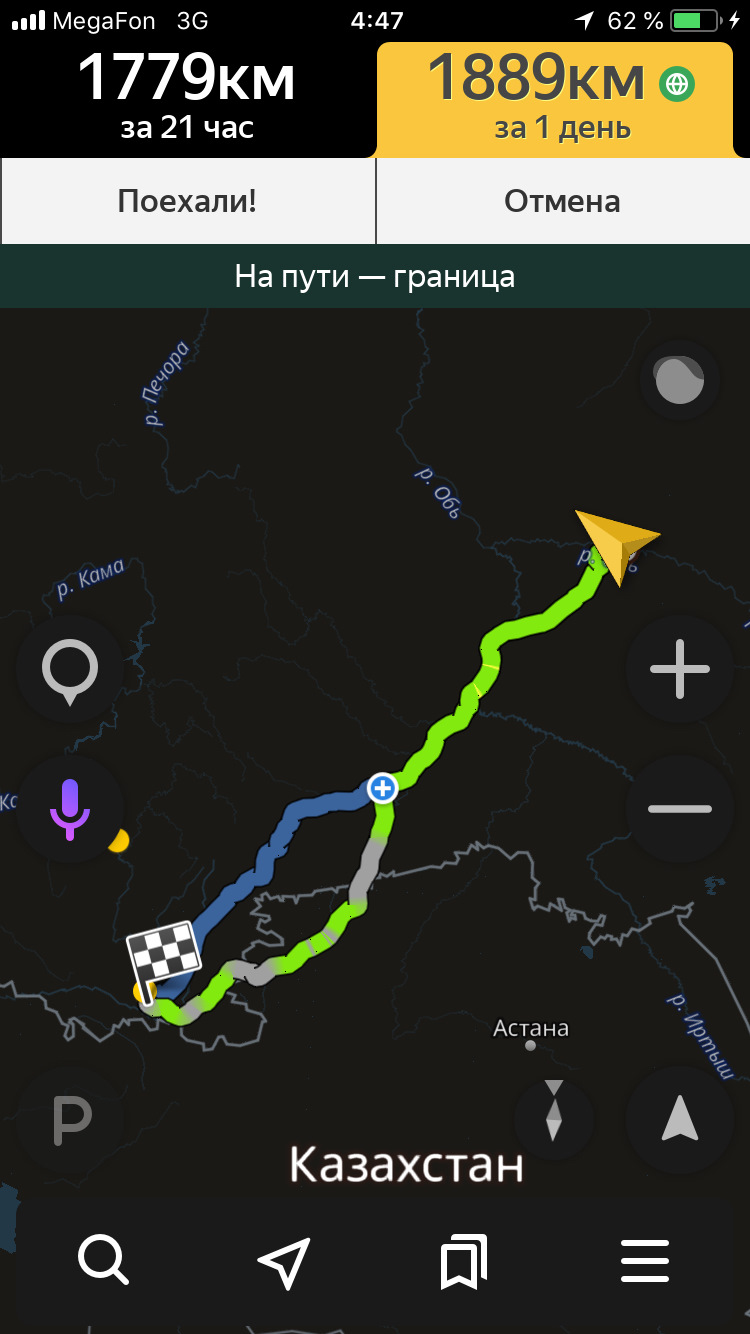Zoom out on the map
This screenshot has width=750, height=1334.
[679, 808]
